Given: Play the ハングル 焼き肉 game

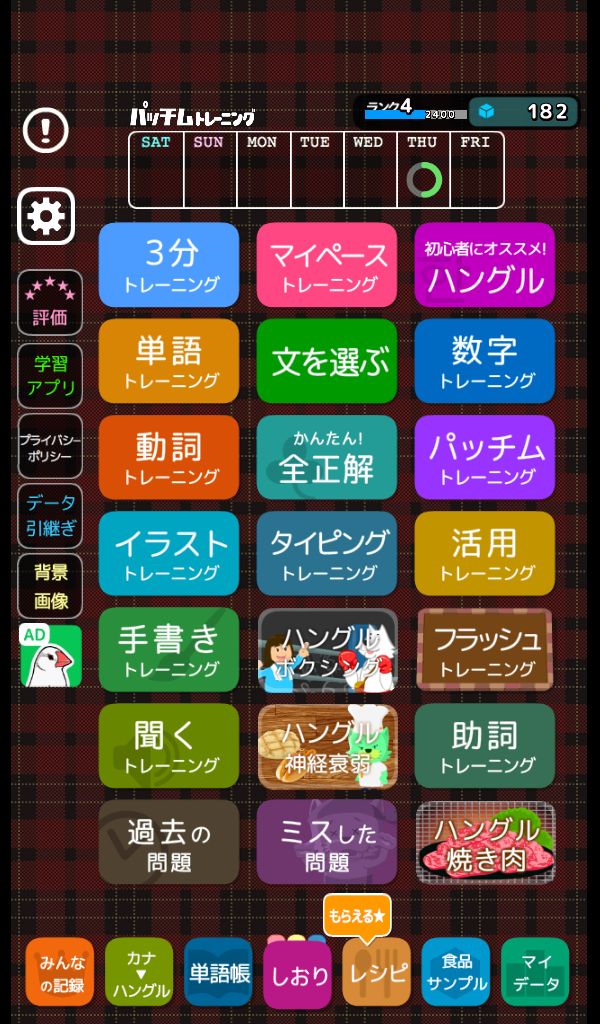Looking at the screenshot, I should pyautogui.click(x=484, y=842).
